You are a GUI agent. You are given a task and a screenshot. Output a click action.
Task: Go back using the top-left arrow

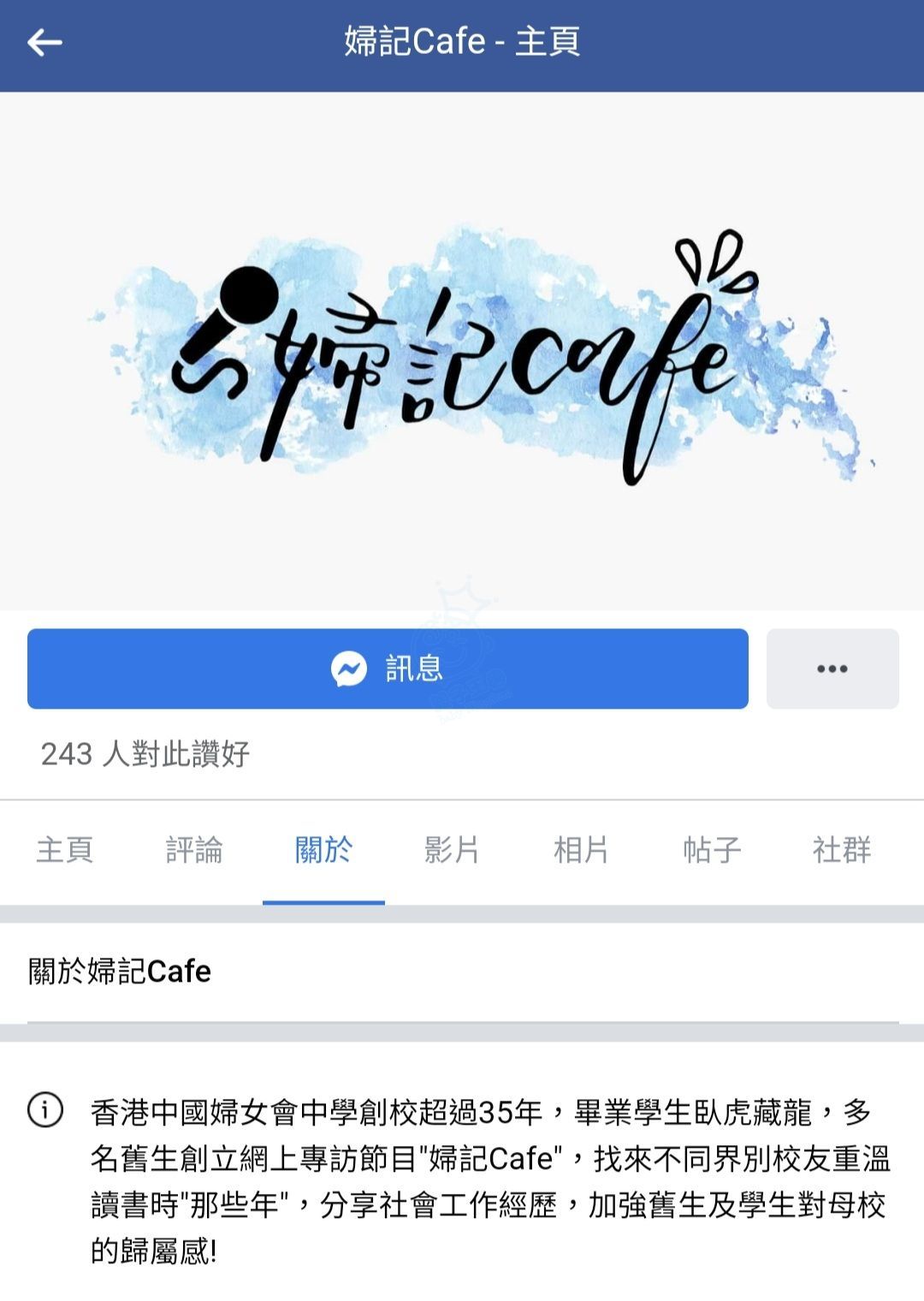(x=44, y=42)
